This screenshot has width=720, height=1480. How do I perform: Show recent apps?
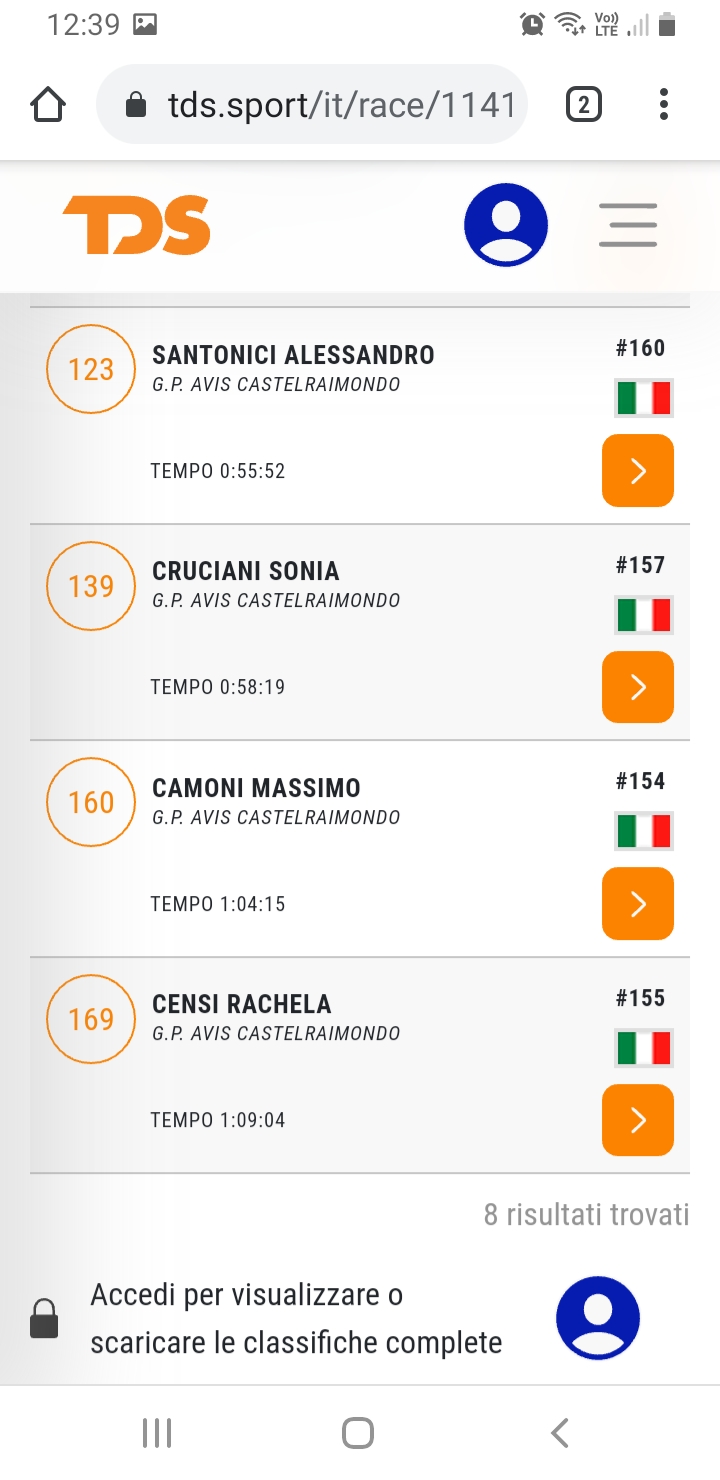point(157,1433)
